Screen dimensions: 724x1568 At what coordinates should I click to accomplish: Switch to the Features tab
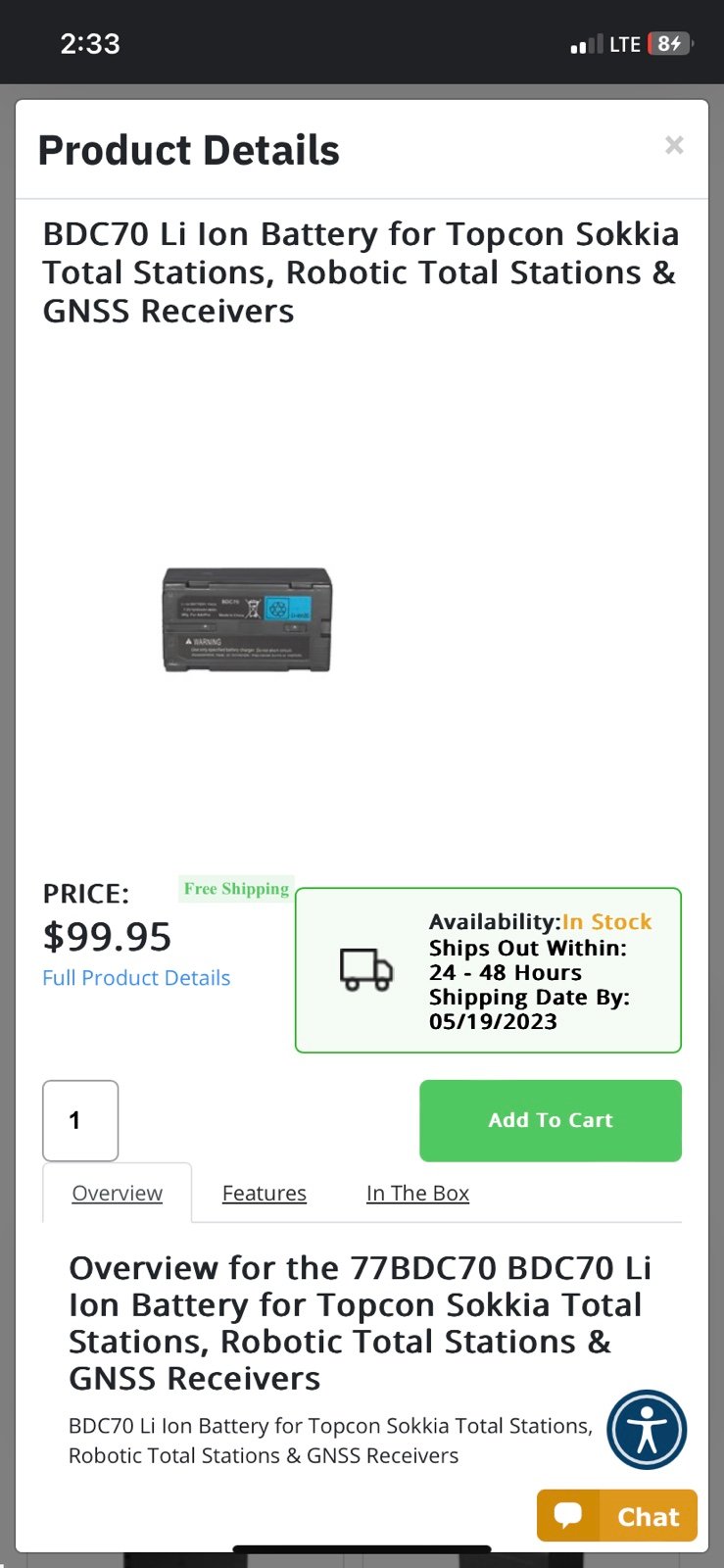click(x=265, y=1193)
